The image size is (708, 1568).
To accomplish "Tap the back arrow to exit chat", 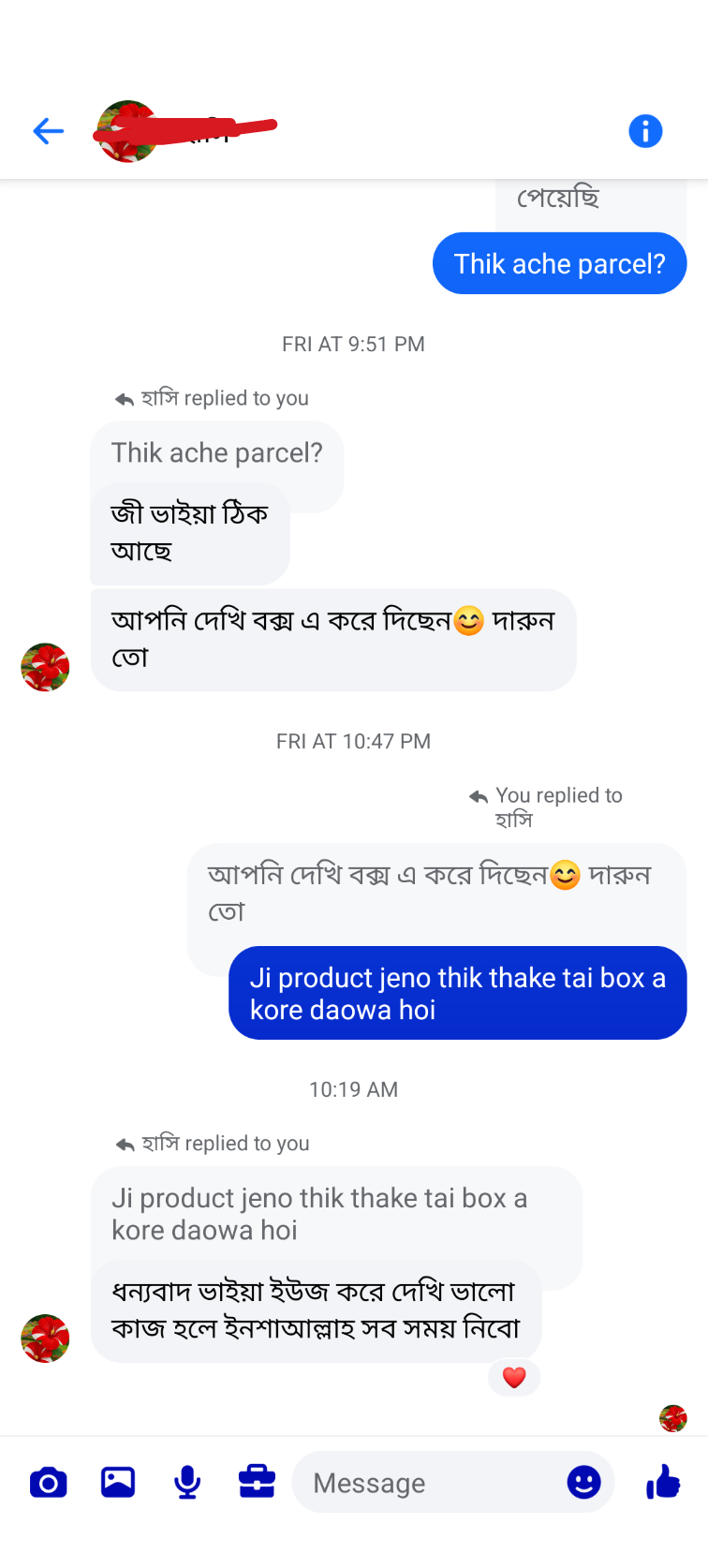I will pos(48,131).
